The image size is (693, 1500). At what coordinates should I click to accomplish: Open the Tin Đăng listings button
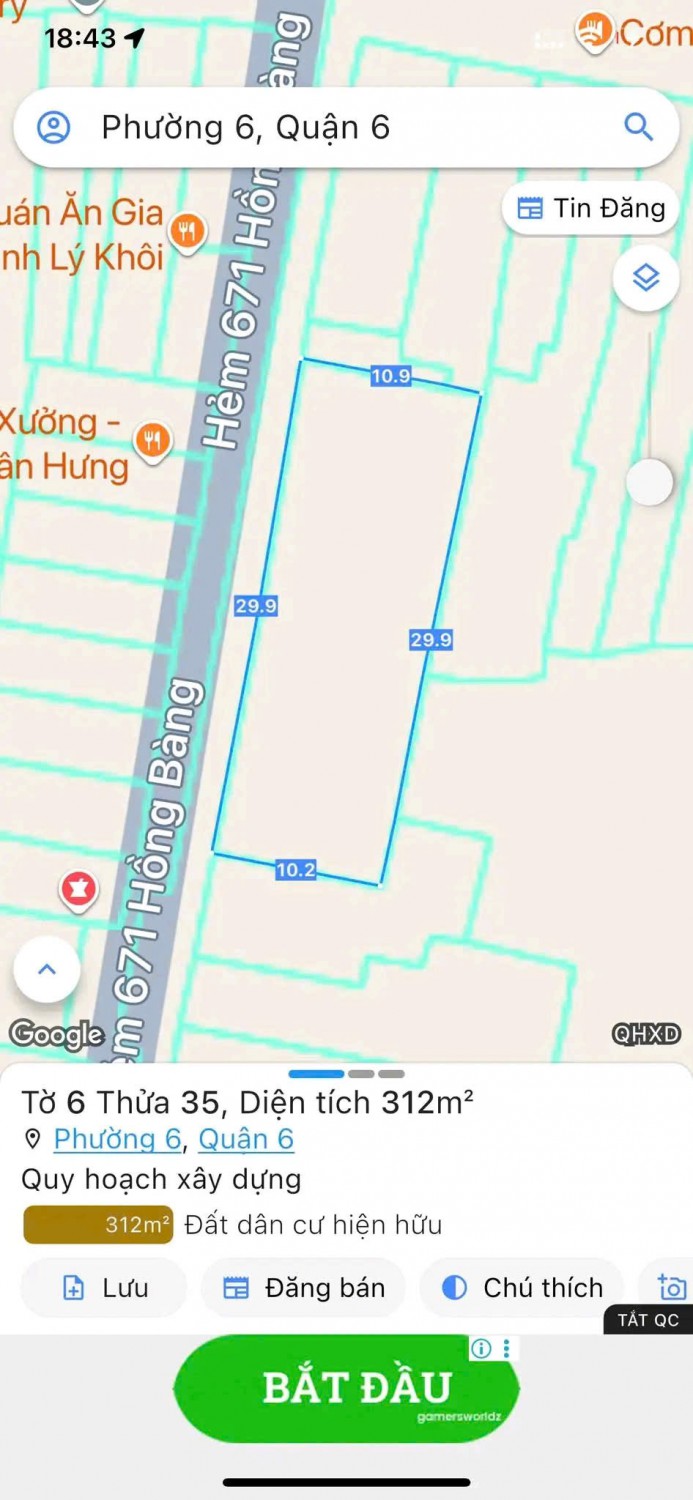[590, 208]
